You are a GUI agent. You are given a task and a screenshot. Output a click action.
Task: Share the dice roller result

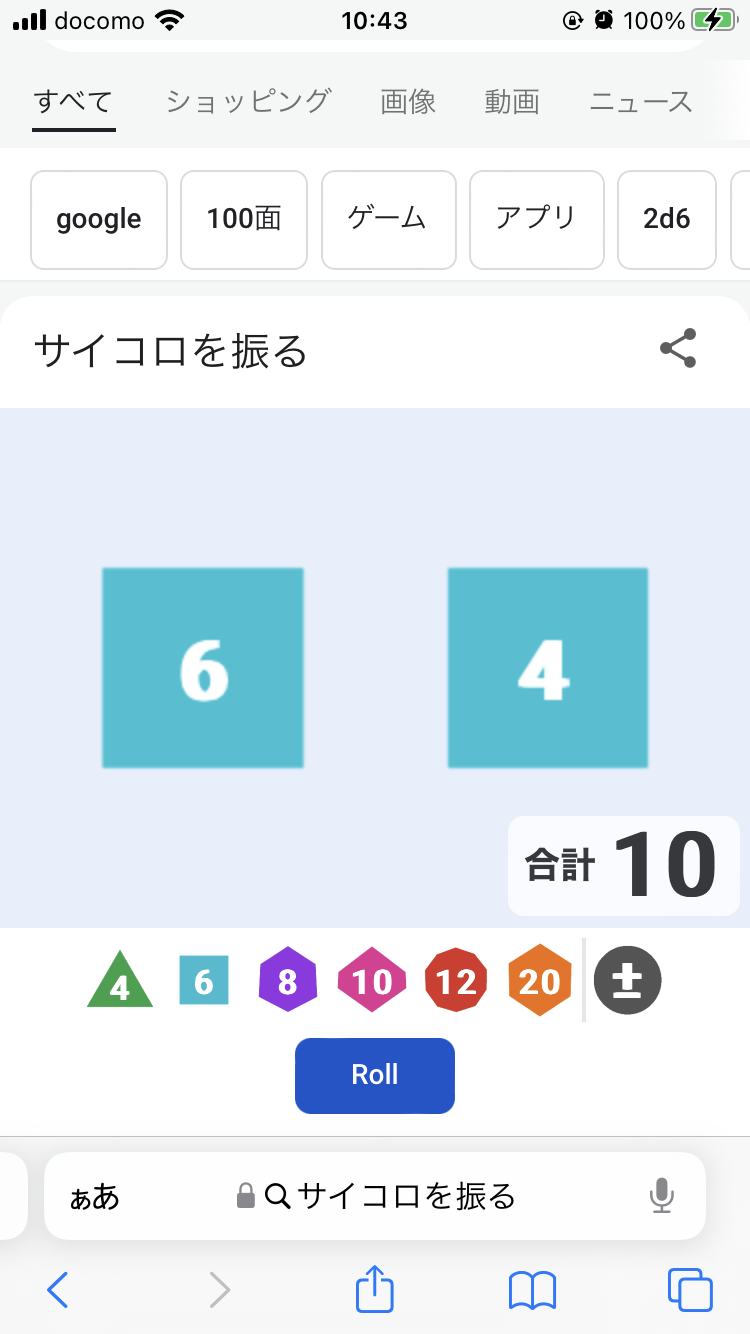[x=678, y=348]
